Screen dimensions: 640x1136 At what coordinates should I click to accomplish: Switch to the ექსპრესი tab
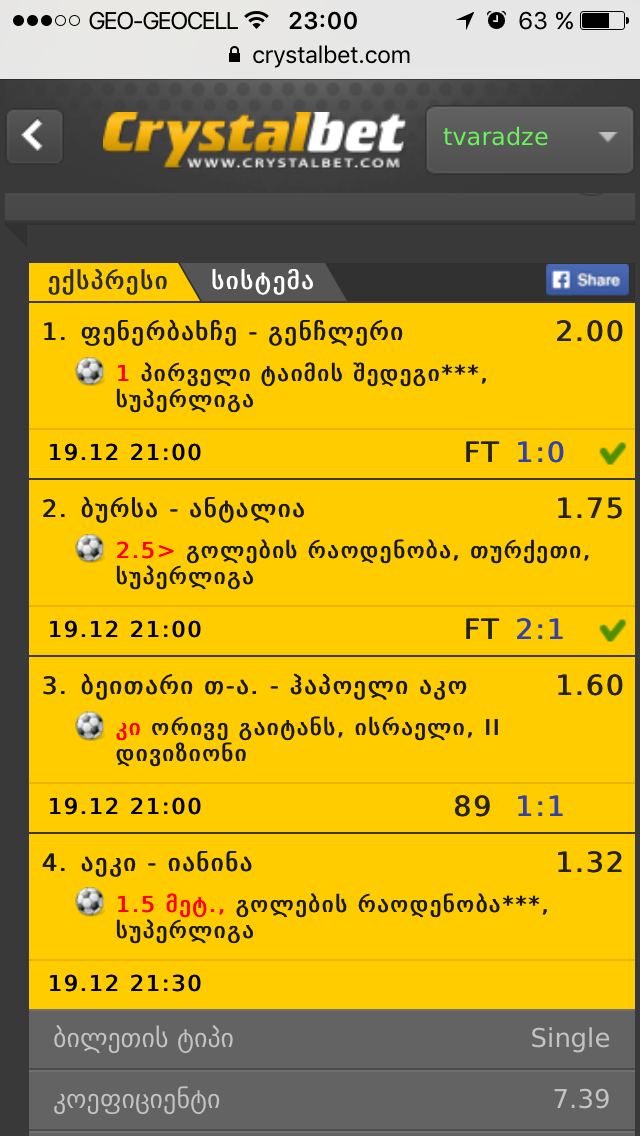coord(108,281)
